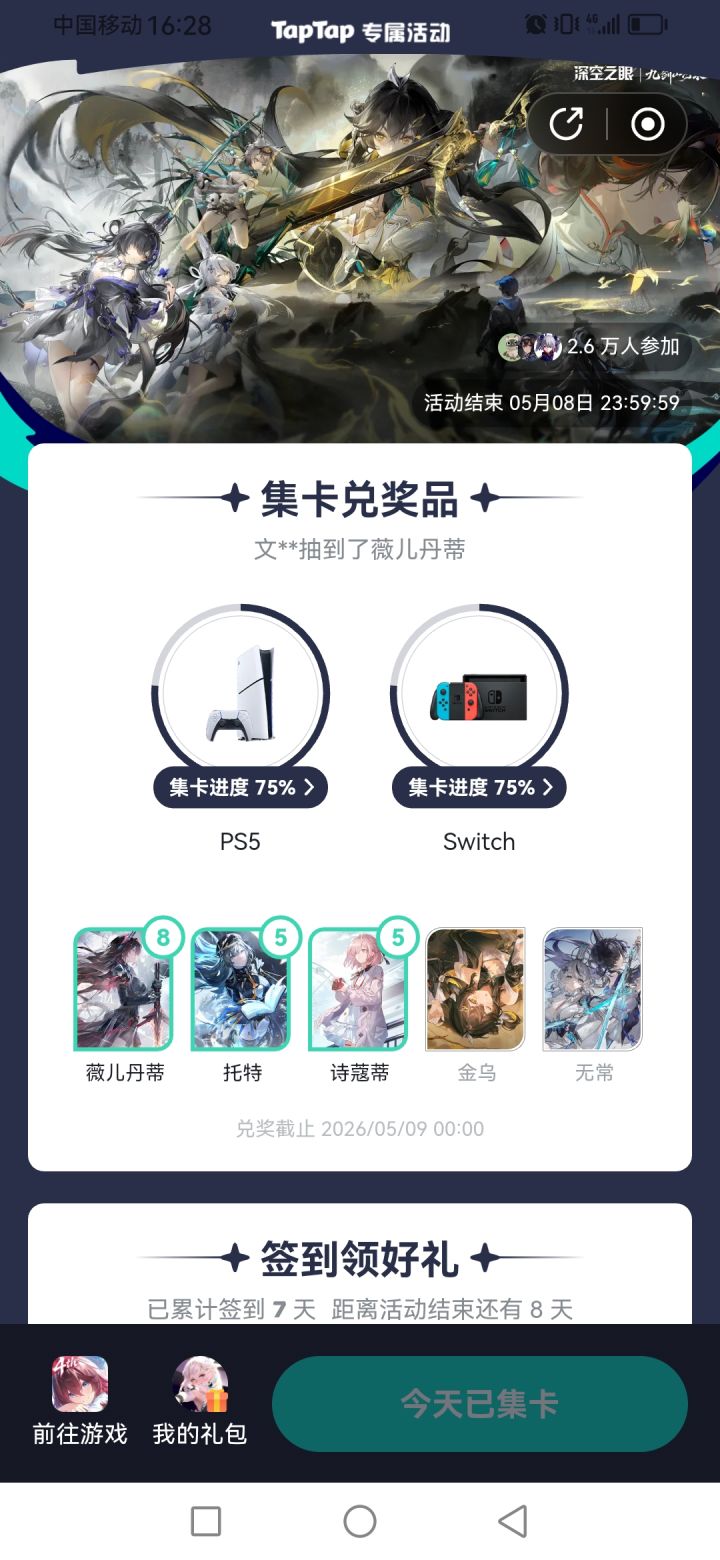Select the 薇儿丹蒂 card thumbnail

point(123,988)
